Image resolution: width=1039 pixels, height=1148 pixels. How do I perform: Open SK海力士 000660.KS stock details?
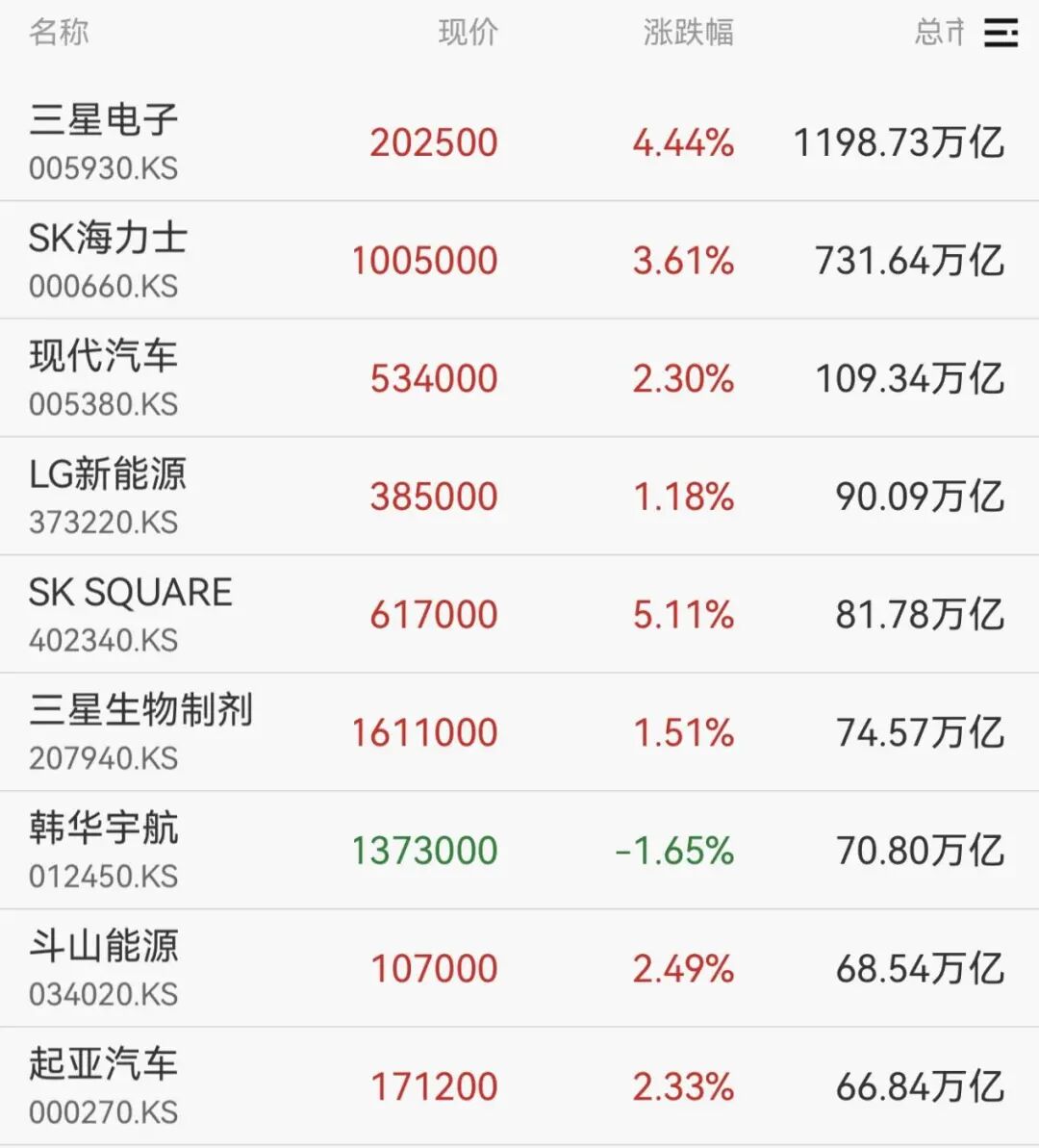pos(108,259)
